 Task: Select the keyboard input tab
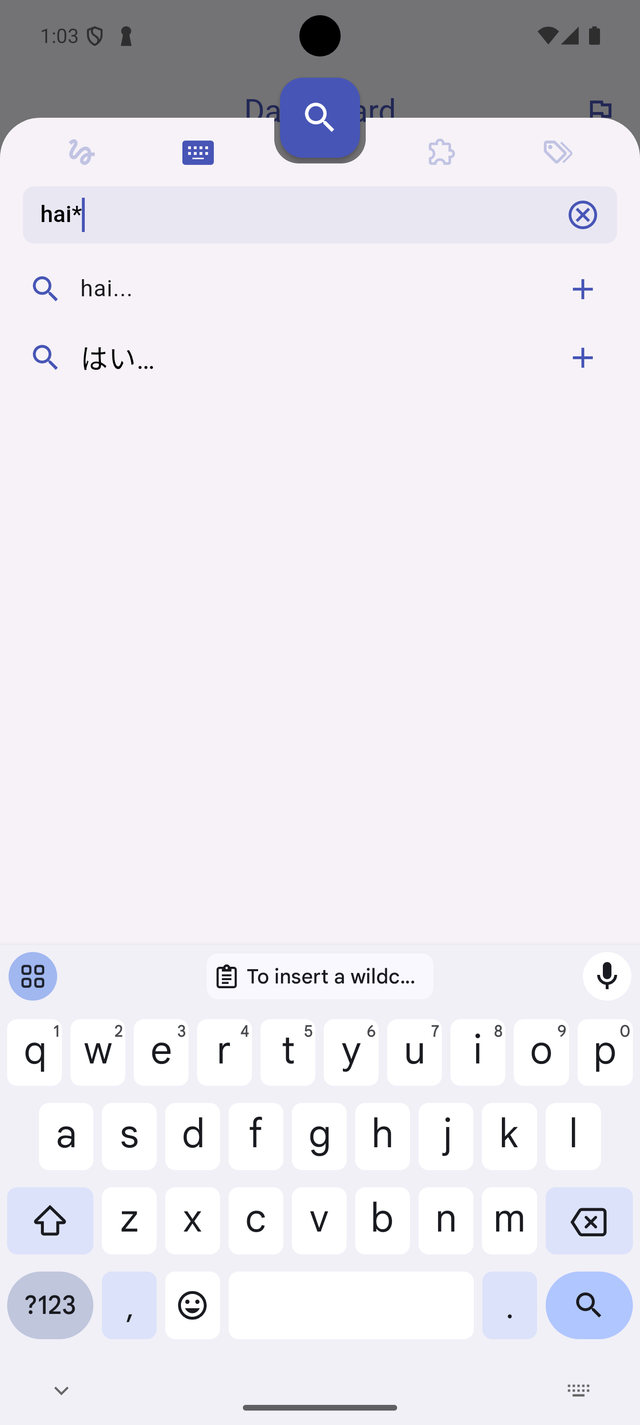coord(198,152)
